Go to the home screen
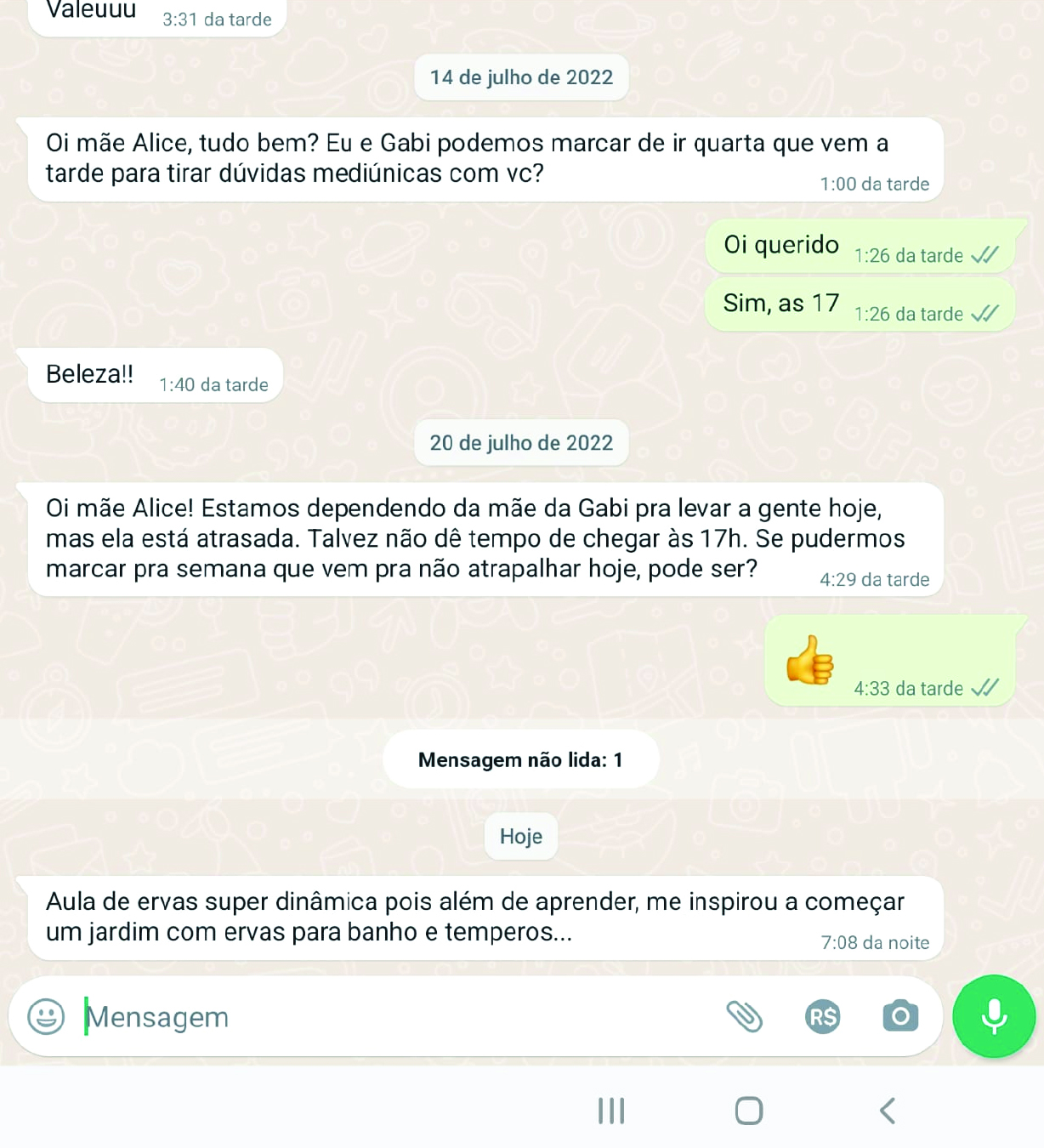The image size is (1044, 1148). tap(749, 1111)
